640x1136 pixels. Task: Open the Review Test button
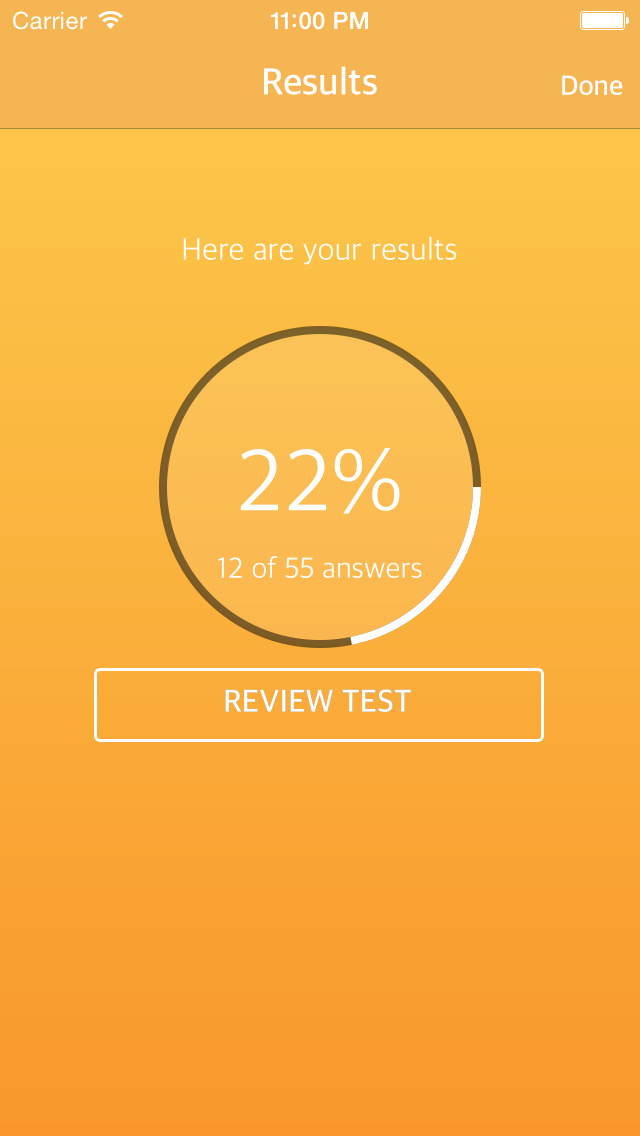tap(318, 704)
